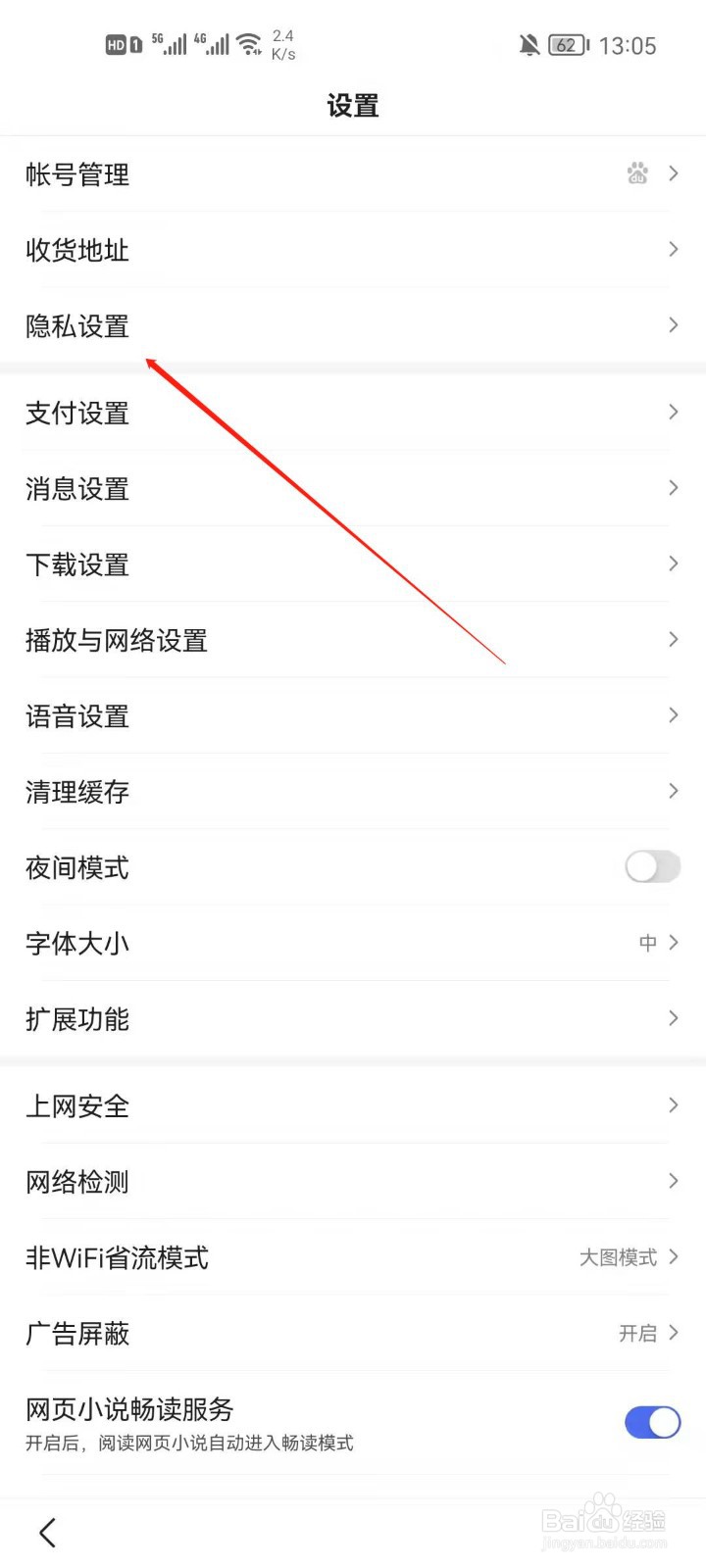Image resolution: width=706 pixels, height=1568 pixels.
Task: Click the muted notification bell icon
Action: 527,45
